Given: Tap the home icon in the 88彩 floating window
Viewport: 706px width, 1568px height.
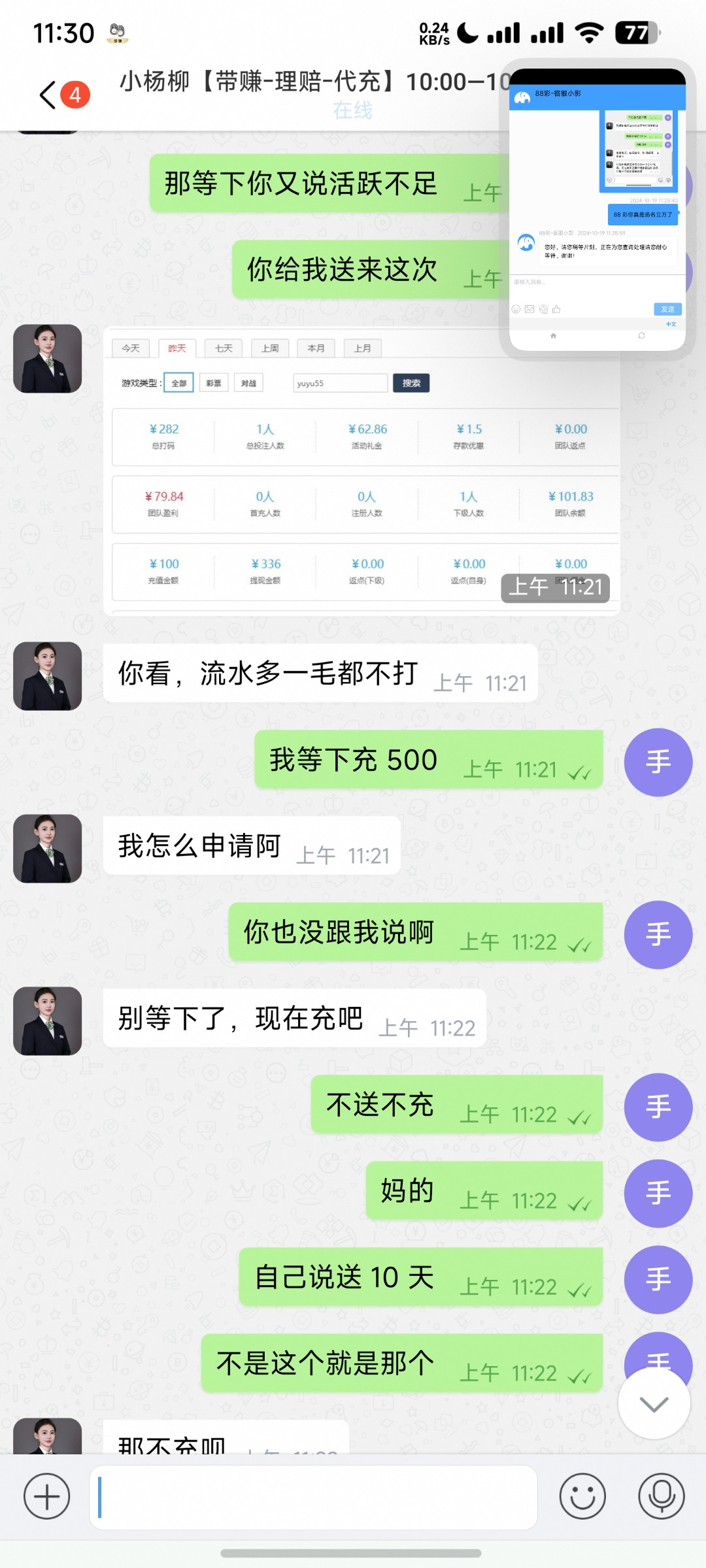Looking at the screenshot, I should point(554,336).
